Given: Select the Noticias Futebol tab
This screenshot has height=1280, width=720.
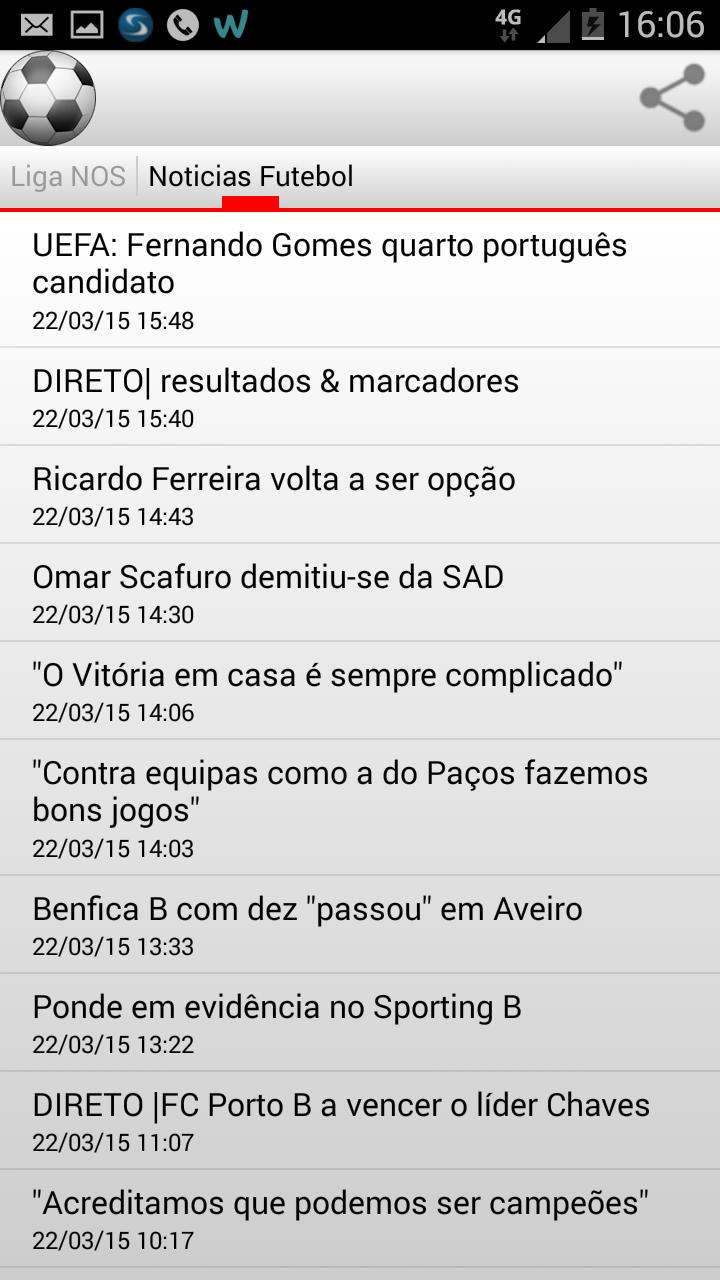Looking at the screenshot, I should click(250, 176).
